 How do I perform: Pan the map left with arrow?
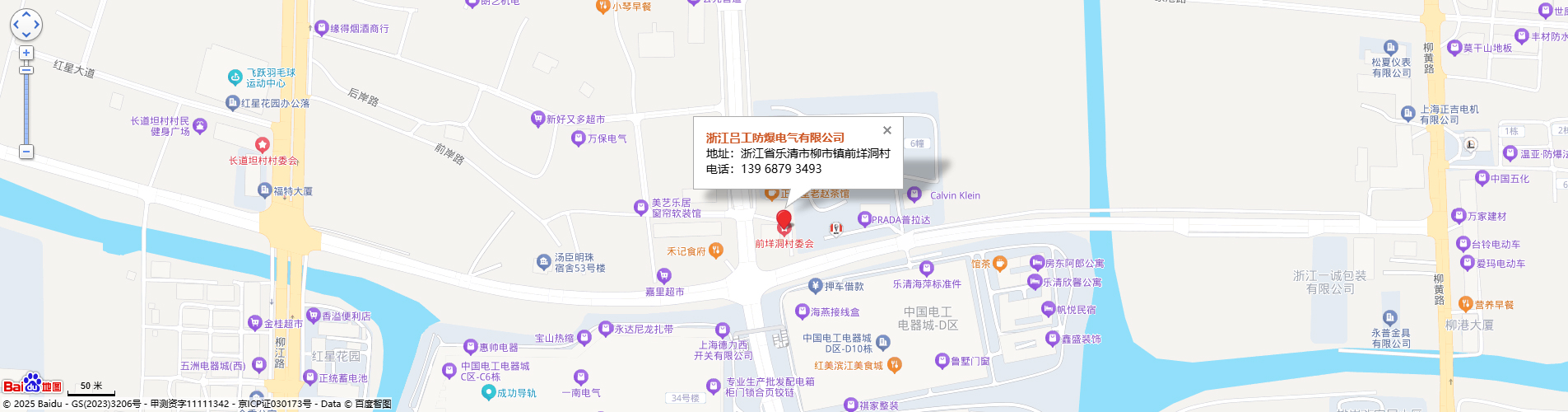[16, 25]
